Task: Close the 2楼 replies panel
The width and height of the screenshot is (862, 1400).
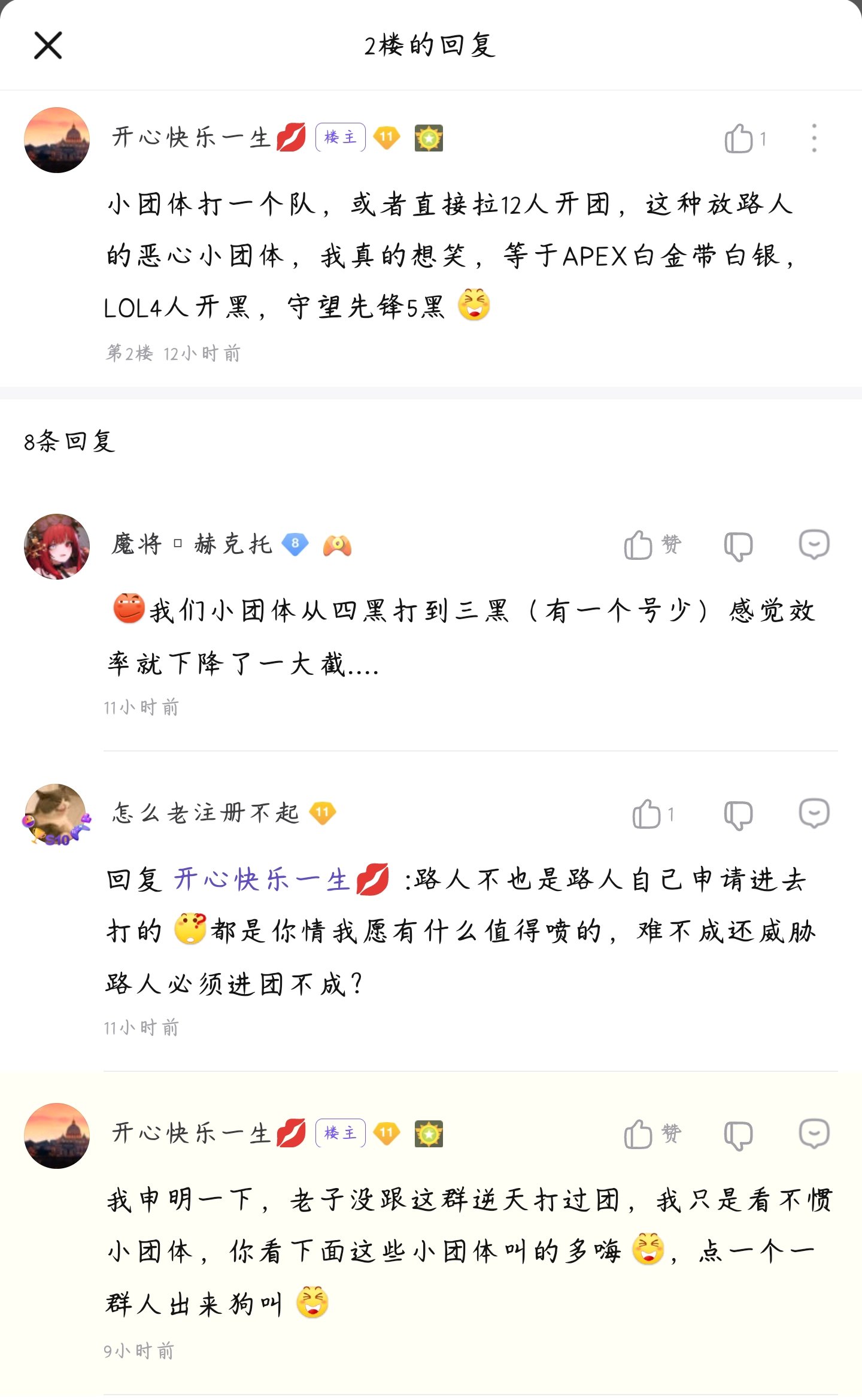Action: pos(48,46)
